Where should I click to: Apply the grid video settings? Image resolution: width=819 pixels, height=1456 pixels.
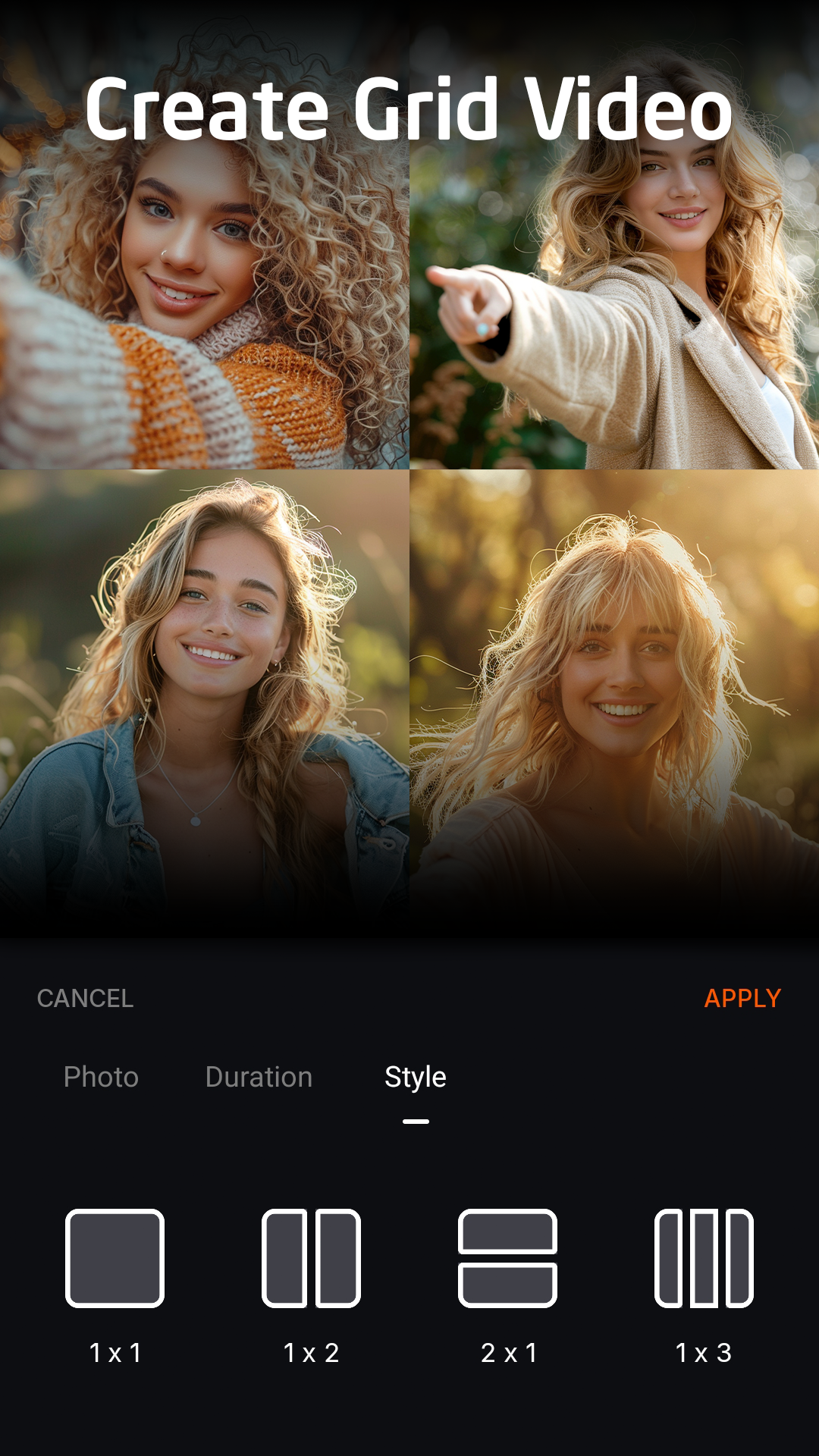(742, 998)
